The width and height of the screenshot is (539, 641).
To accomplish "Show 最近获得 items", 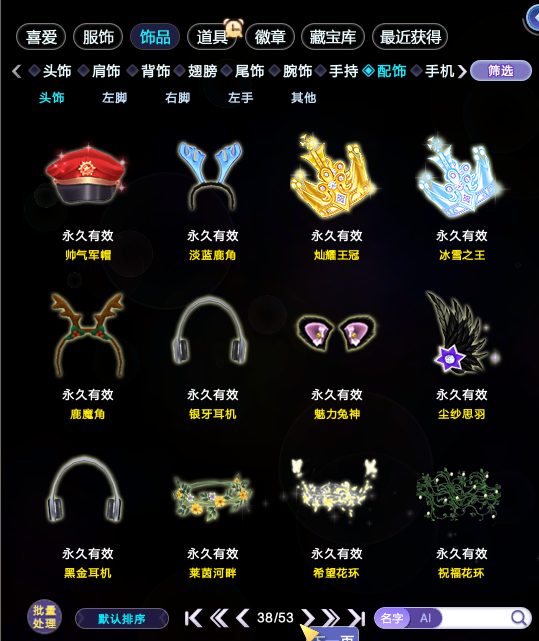I will tap(410, 37).
